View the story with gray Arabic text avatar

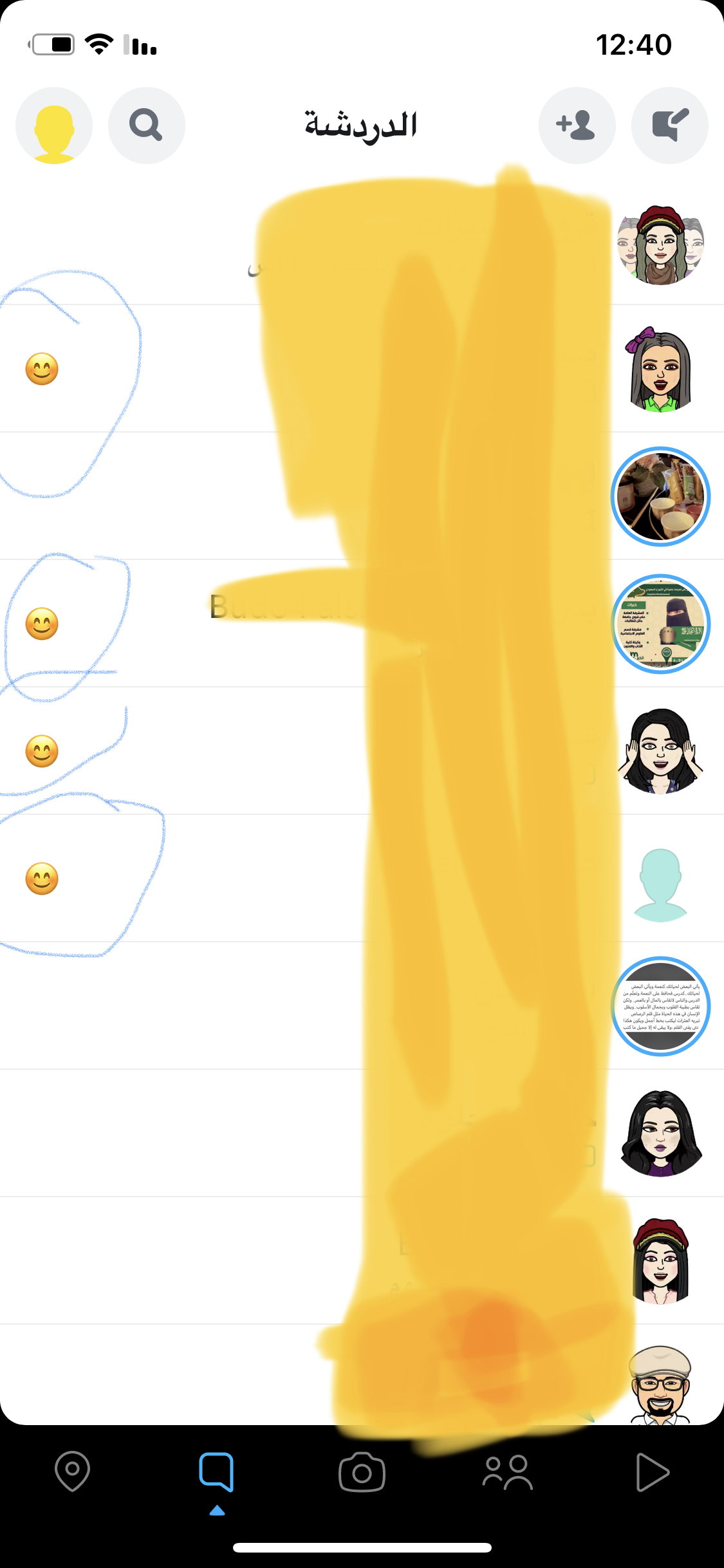point(660,1006)
